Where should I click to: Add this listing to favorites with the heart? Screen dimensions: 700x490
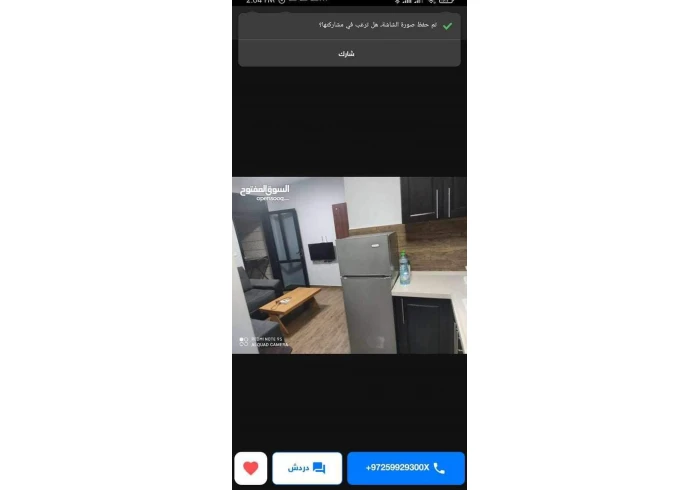[250, 468]
